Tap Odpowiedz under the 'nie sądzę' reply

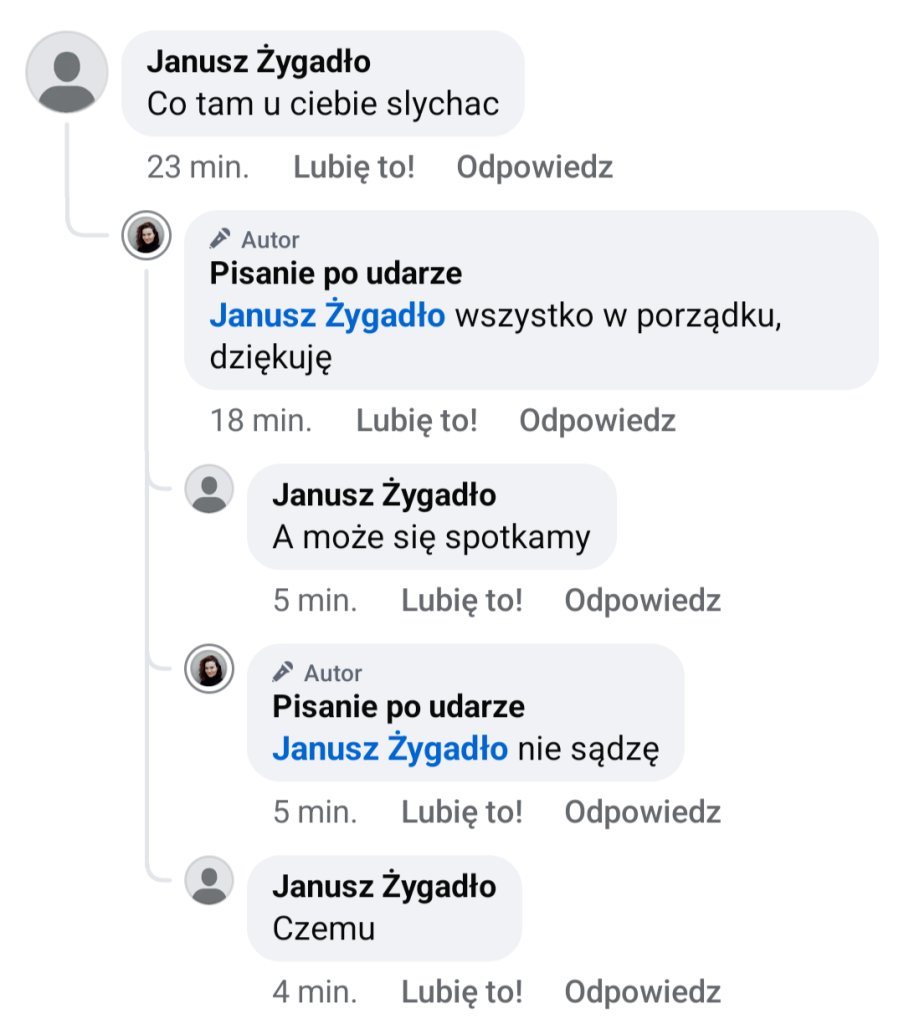642,812
